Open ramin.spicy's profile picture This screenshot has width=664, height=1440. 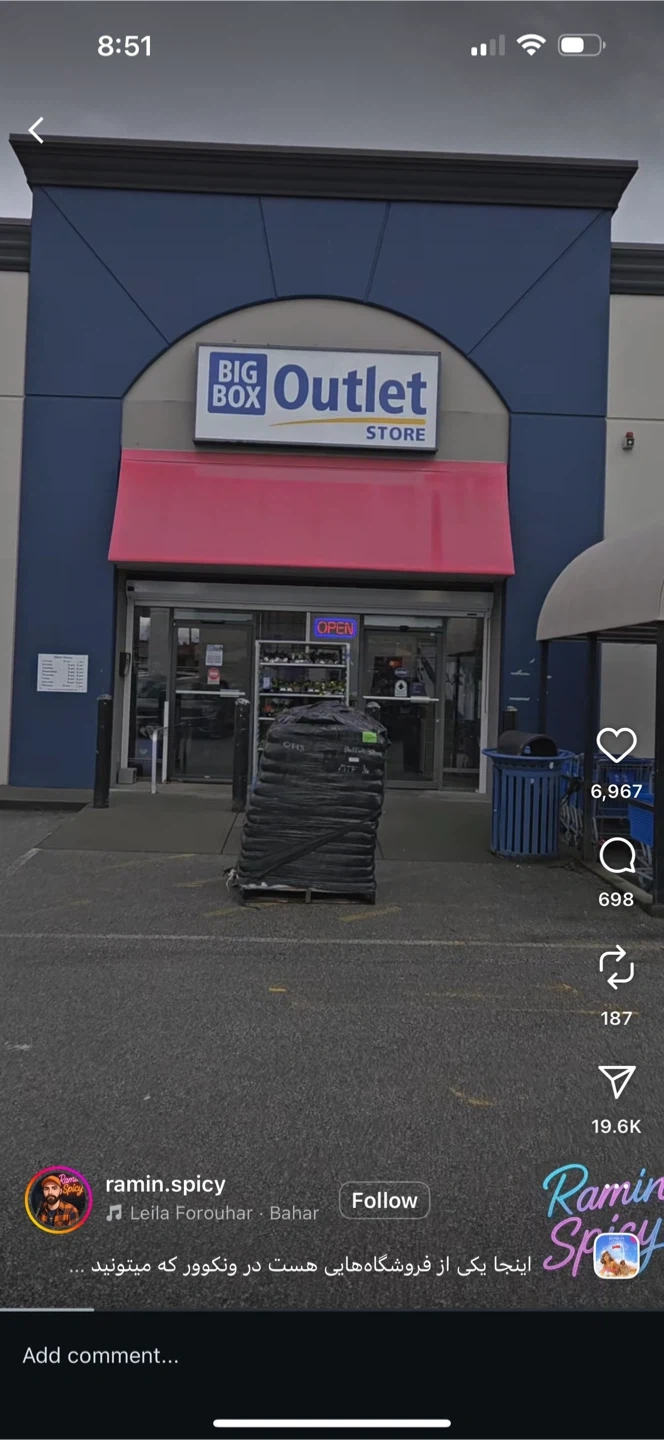coord(58,1199)
